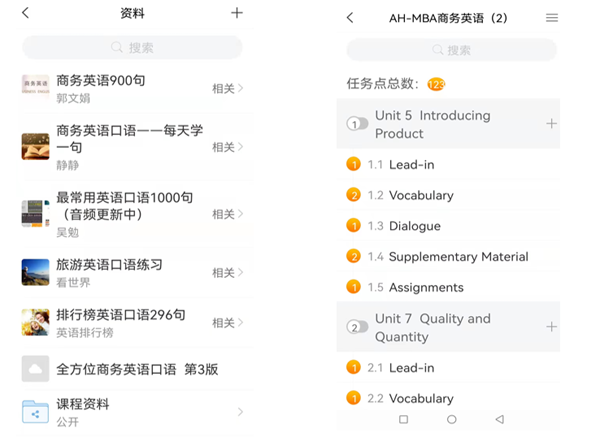Expand Unit 7 Quality and Quantity plus icon
Screen dimensions: 600x442
551,327
